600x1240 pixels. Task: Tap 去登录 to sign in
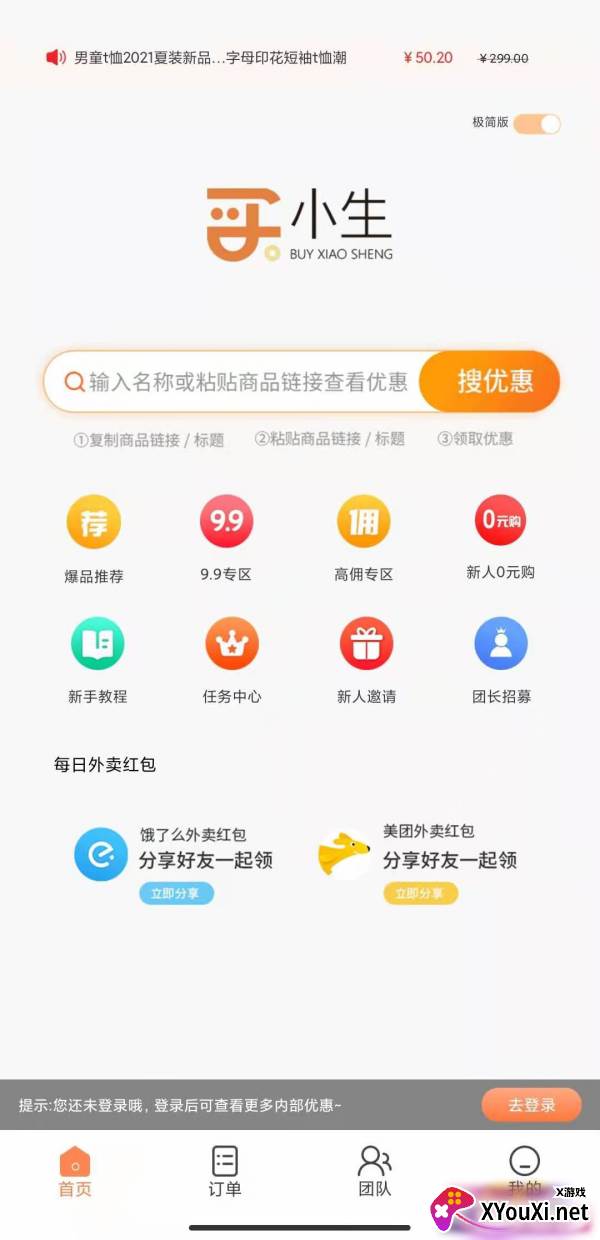531,1105
